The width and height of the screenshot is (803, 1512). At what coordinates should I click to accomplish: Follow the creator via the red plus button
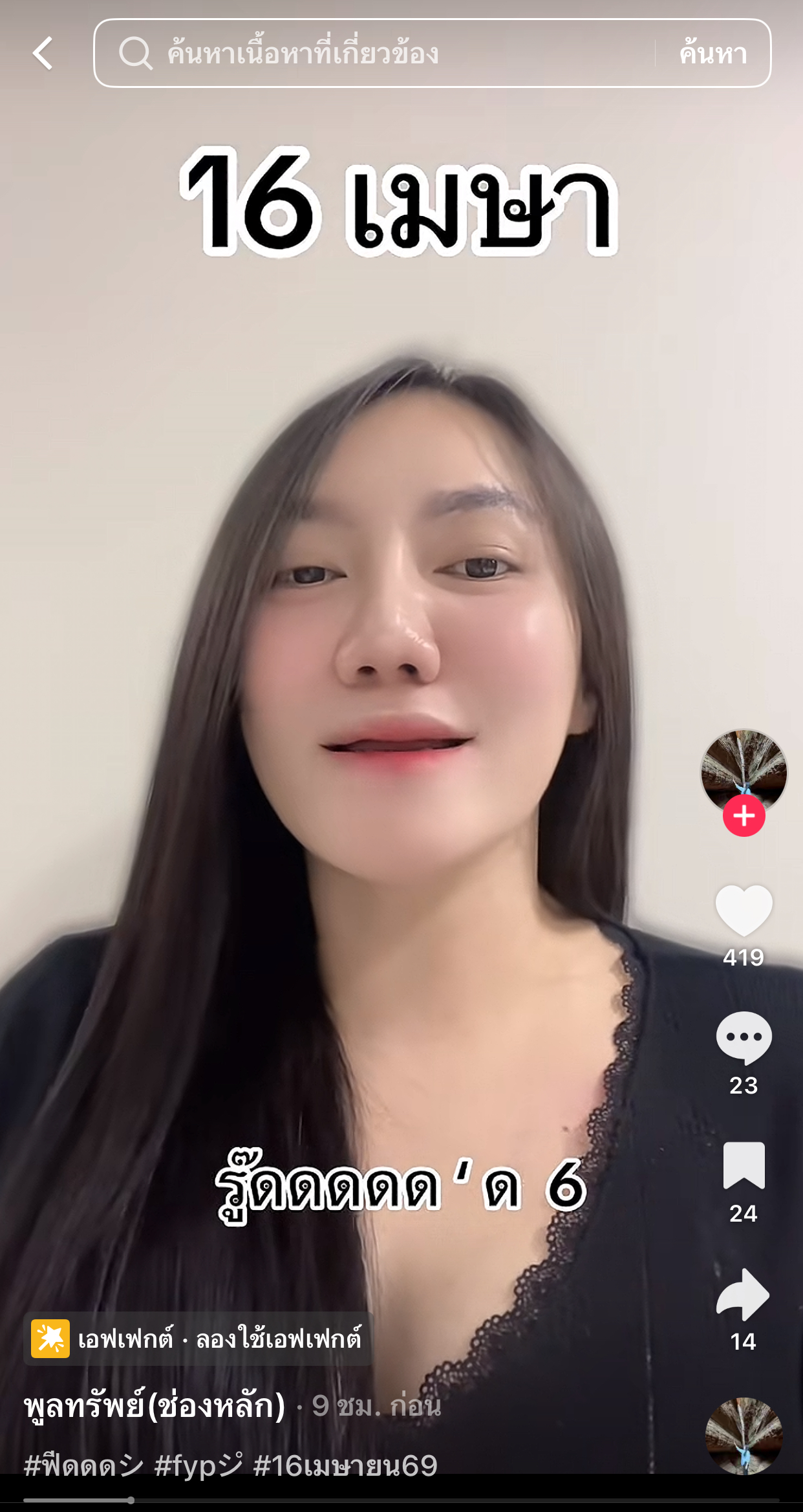coord(743,816)
